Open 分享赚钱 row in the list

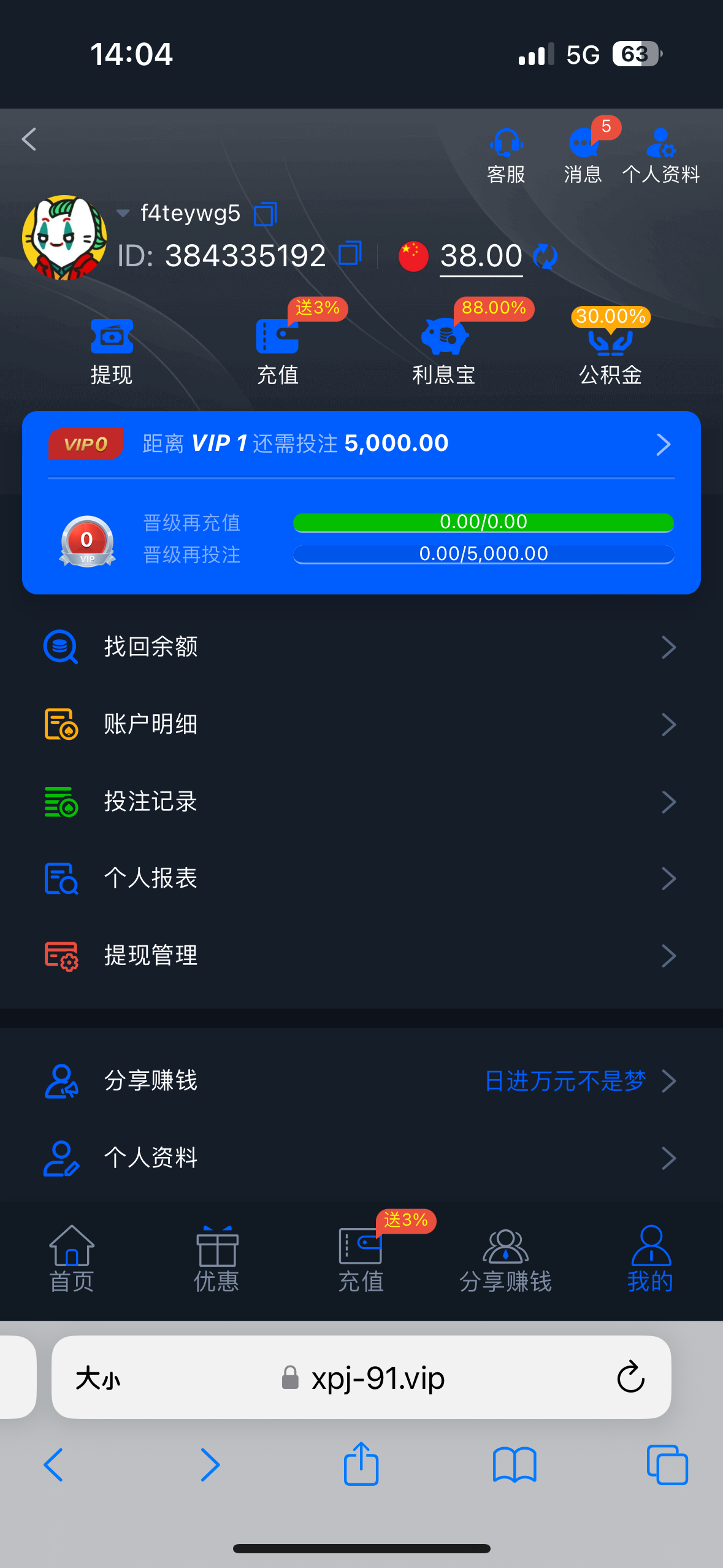click(x=361, y=1081)
